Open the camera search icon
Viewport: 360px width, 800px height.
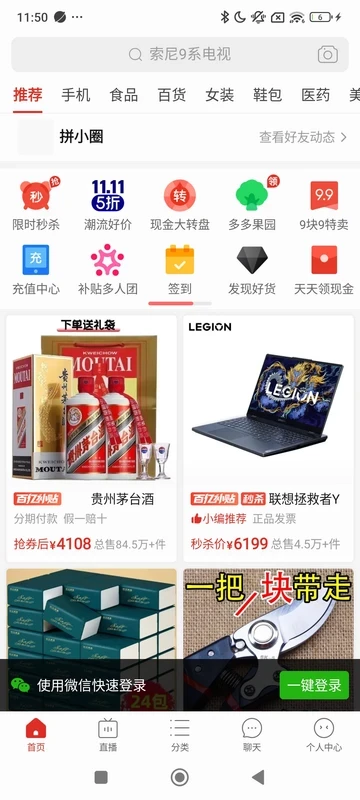tap(328, 54)
